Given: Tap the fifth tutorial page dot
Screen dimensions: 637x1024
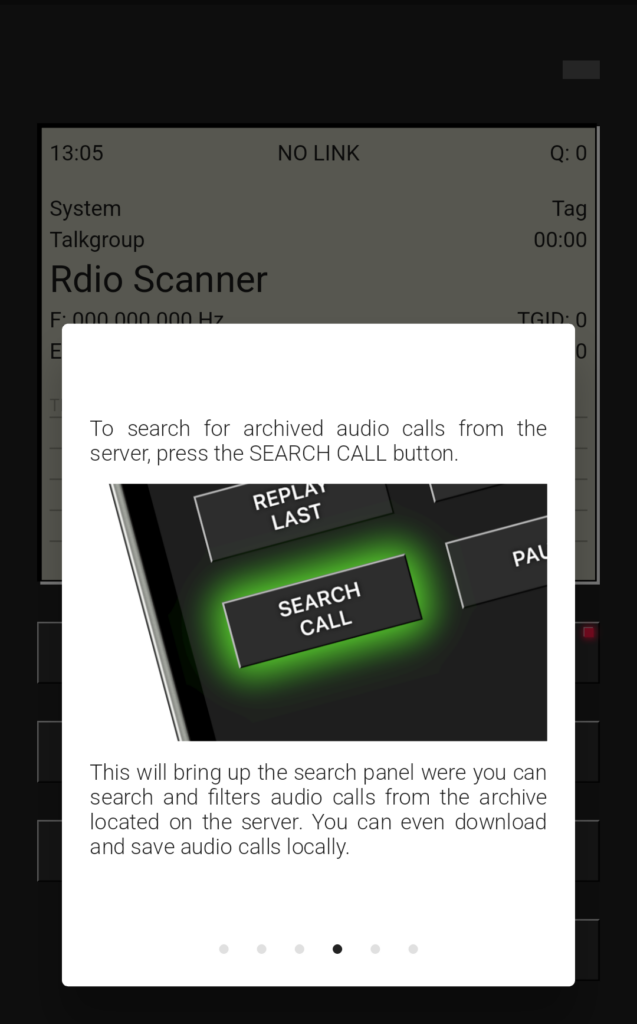Looking at the screenshot, I should [375, 949].
